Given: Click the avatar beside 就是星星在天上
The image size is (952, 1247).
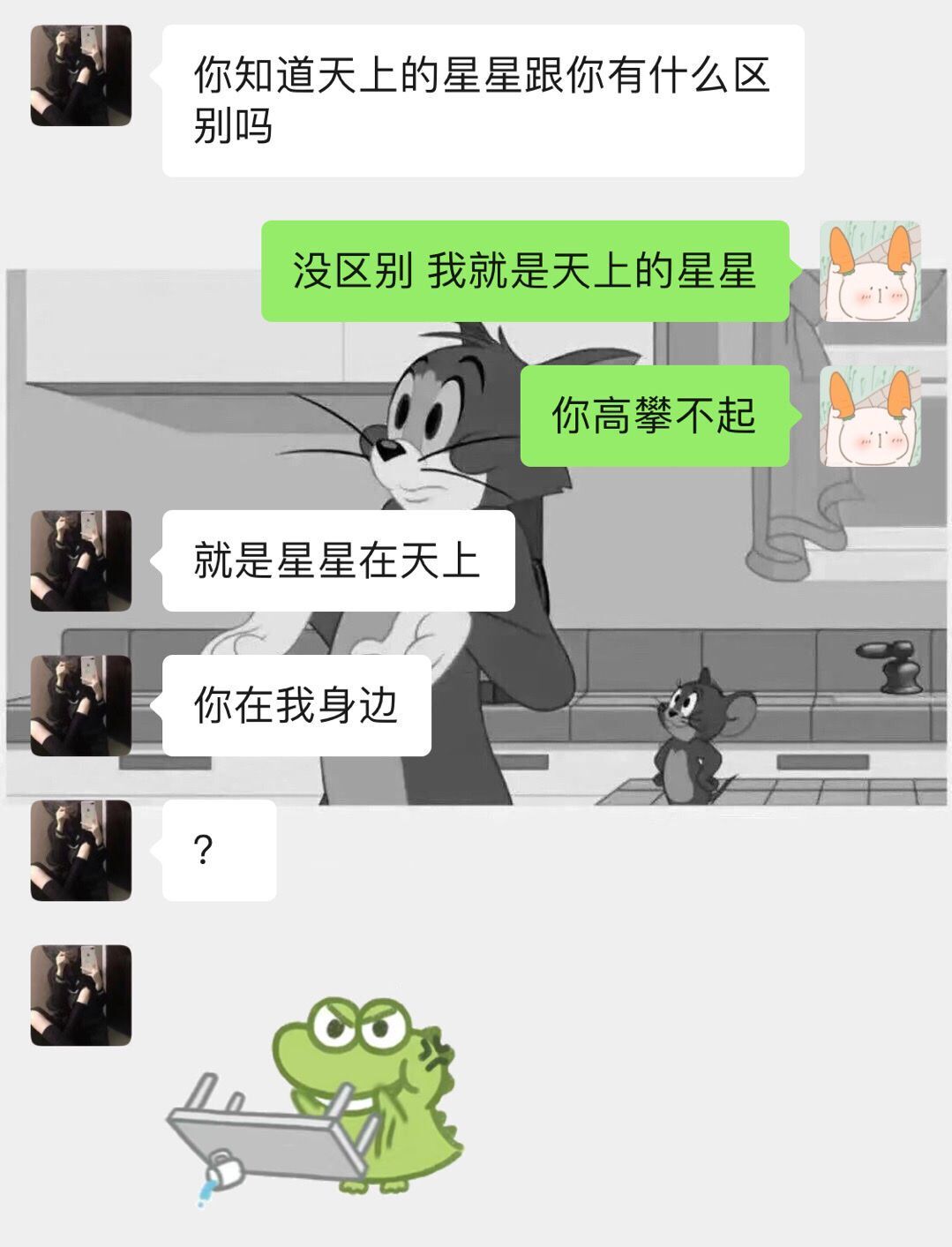Looking at the screenshot, I should [79, 560].
